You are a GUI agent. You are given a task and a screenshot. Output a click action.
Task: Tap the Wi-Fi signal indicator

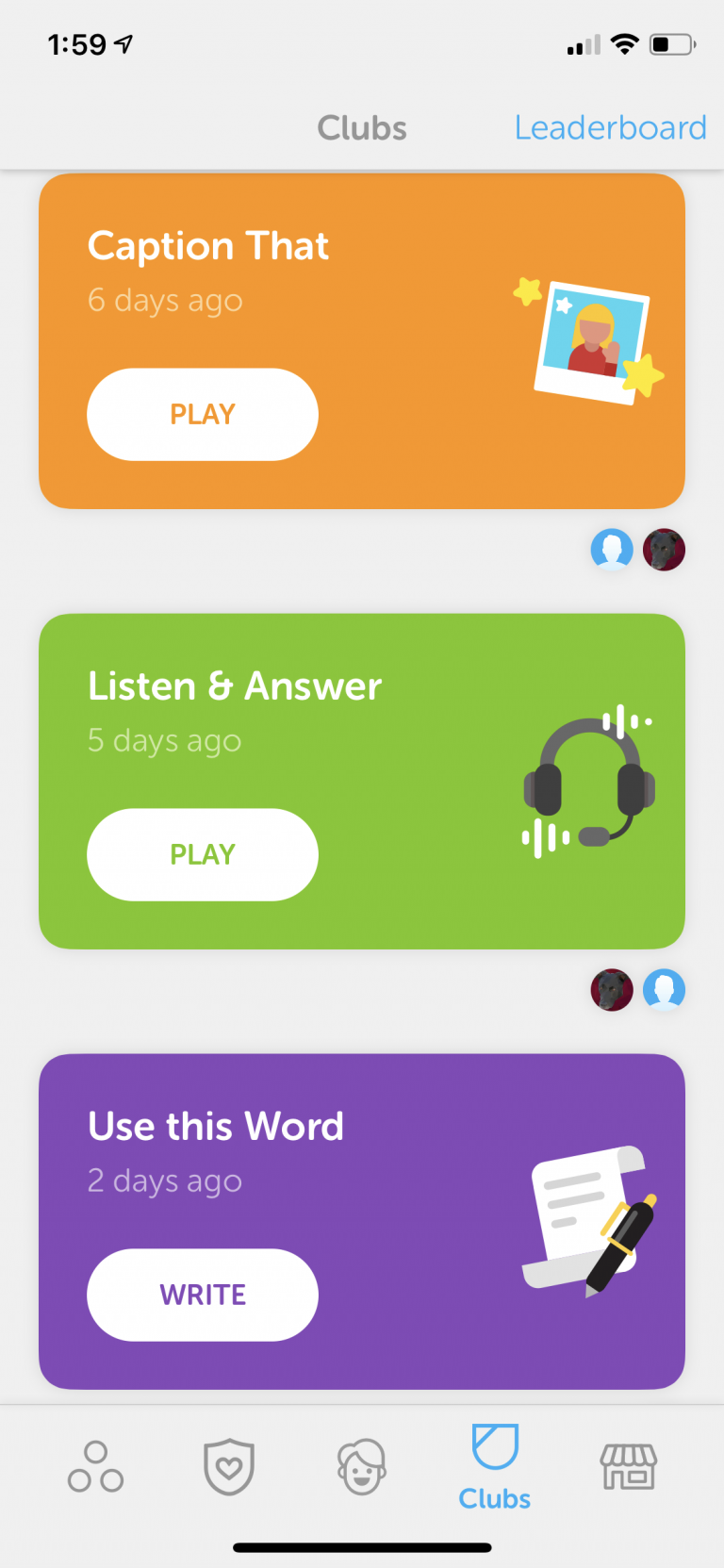pos(621,42)
